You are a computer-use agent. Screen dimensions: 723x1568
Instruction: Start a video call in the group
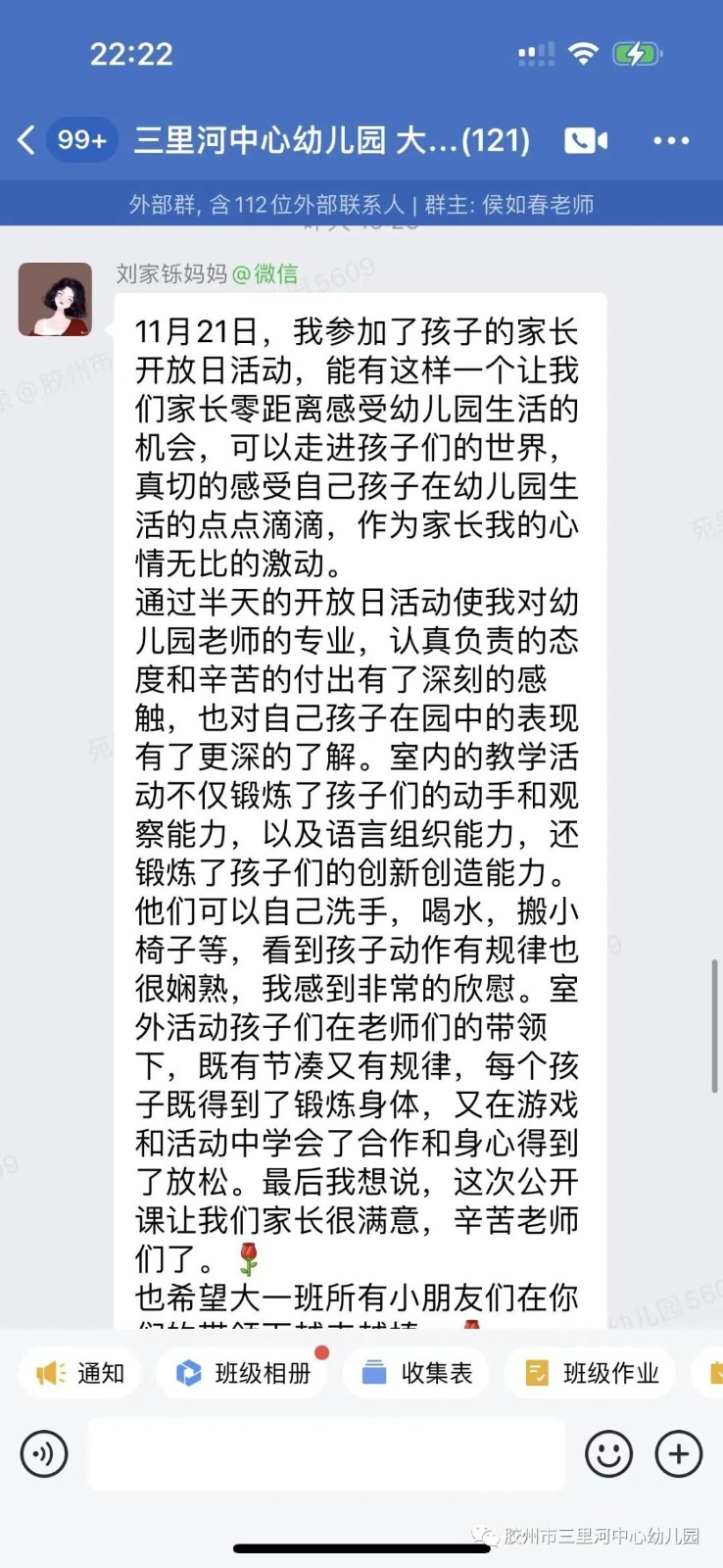(x=586, y=140)
